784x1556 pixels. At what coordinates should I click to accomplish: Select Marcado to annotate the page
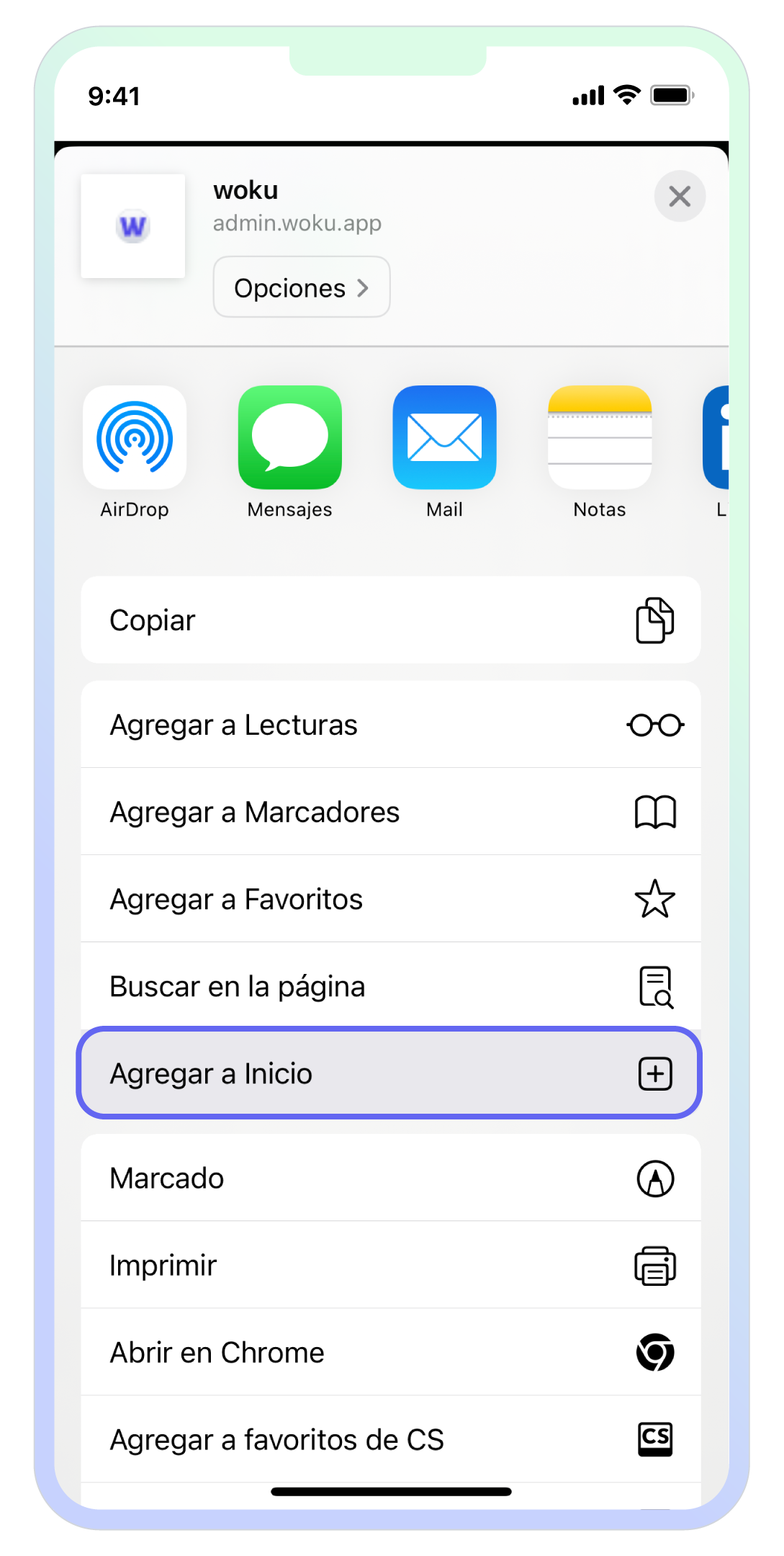pos(166,1178)
